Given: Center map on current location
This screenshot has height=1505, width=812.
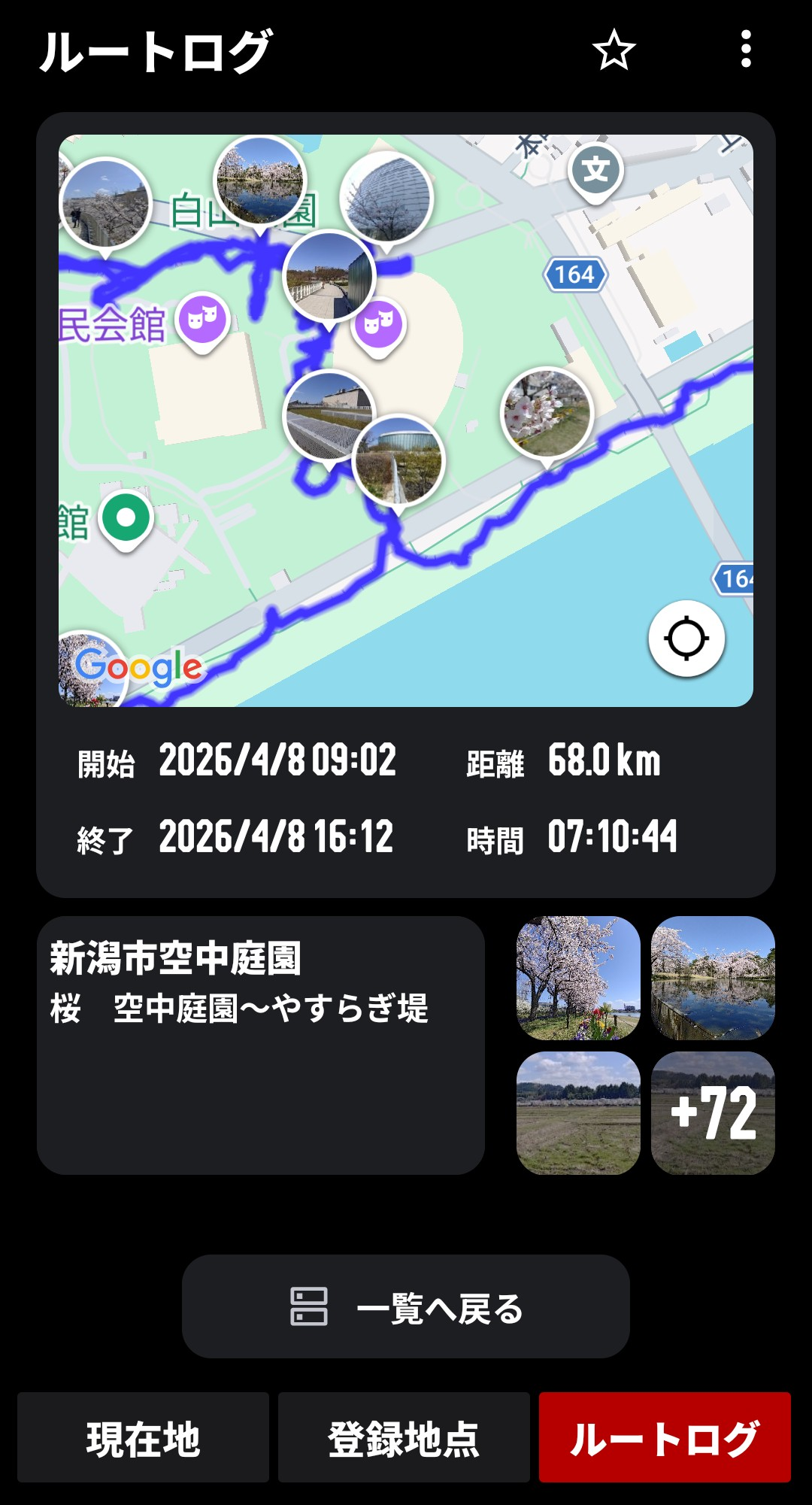Looking at the screenshot, I should pos(686,639).
